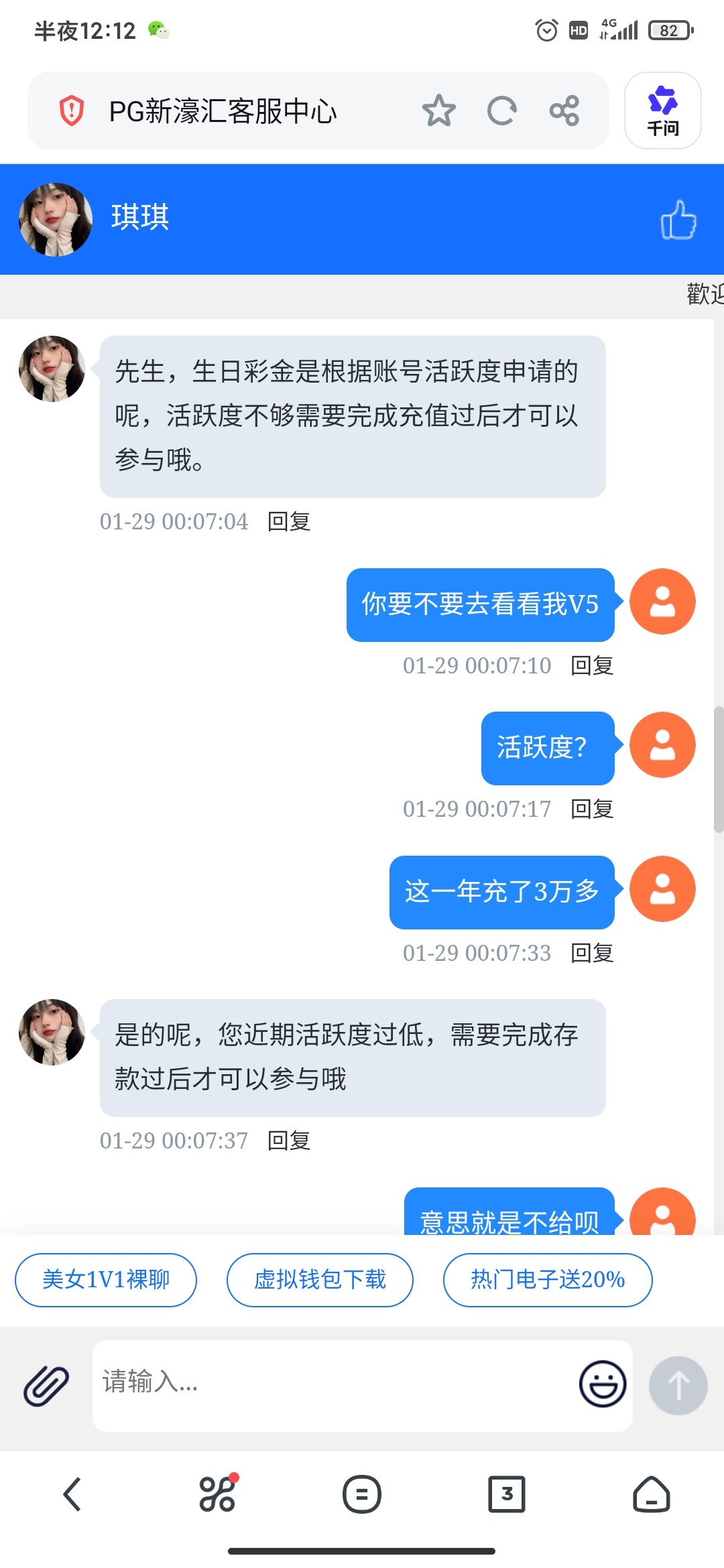Return home via the home navigation icon
Image resolution: width=724 pixels, height=1568 pixels.
(651, 1493)
